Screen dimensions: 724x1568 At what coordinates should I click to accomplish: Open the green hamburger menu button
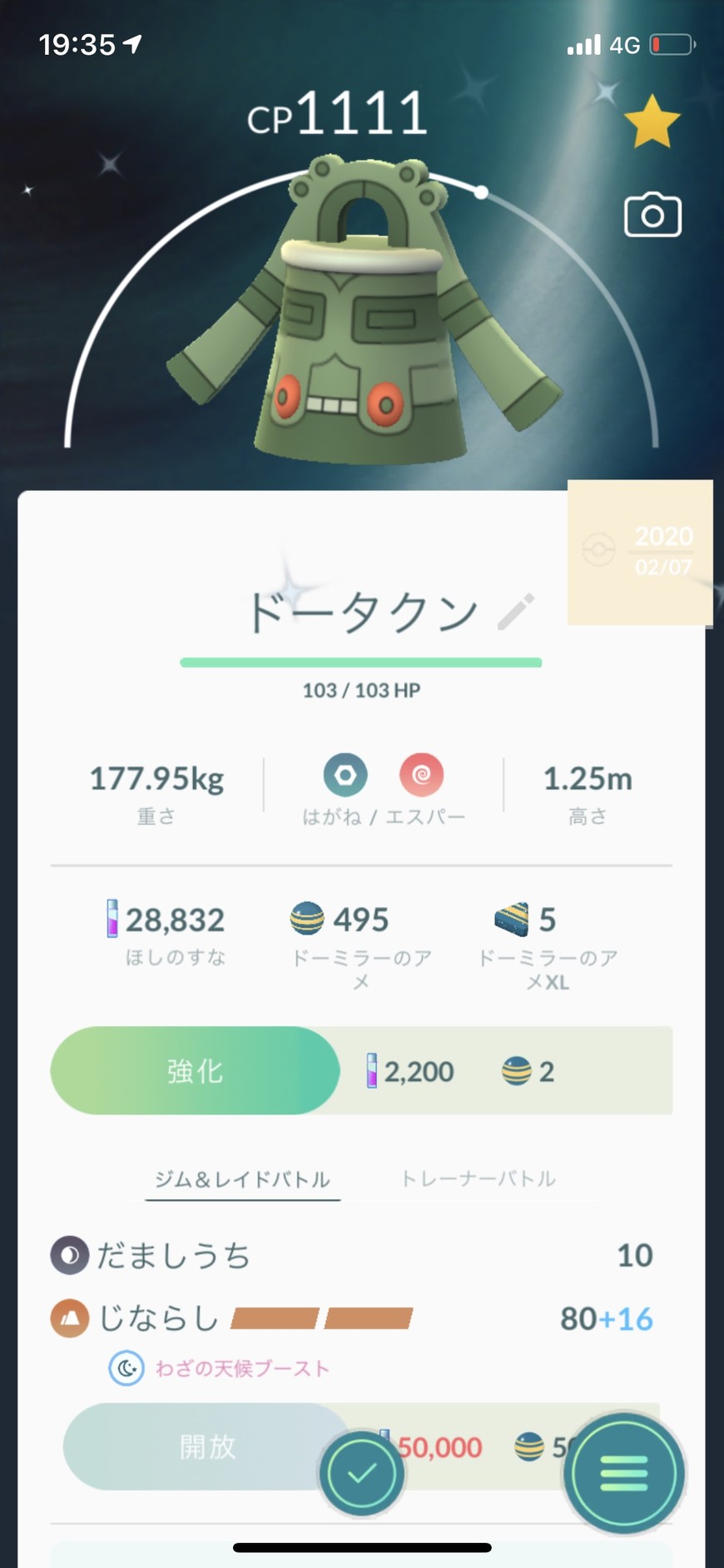(623, 1473)
